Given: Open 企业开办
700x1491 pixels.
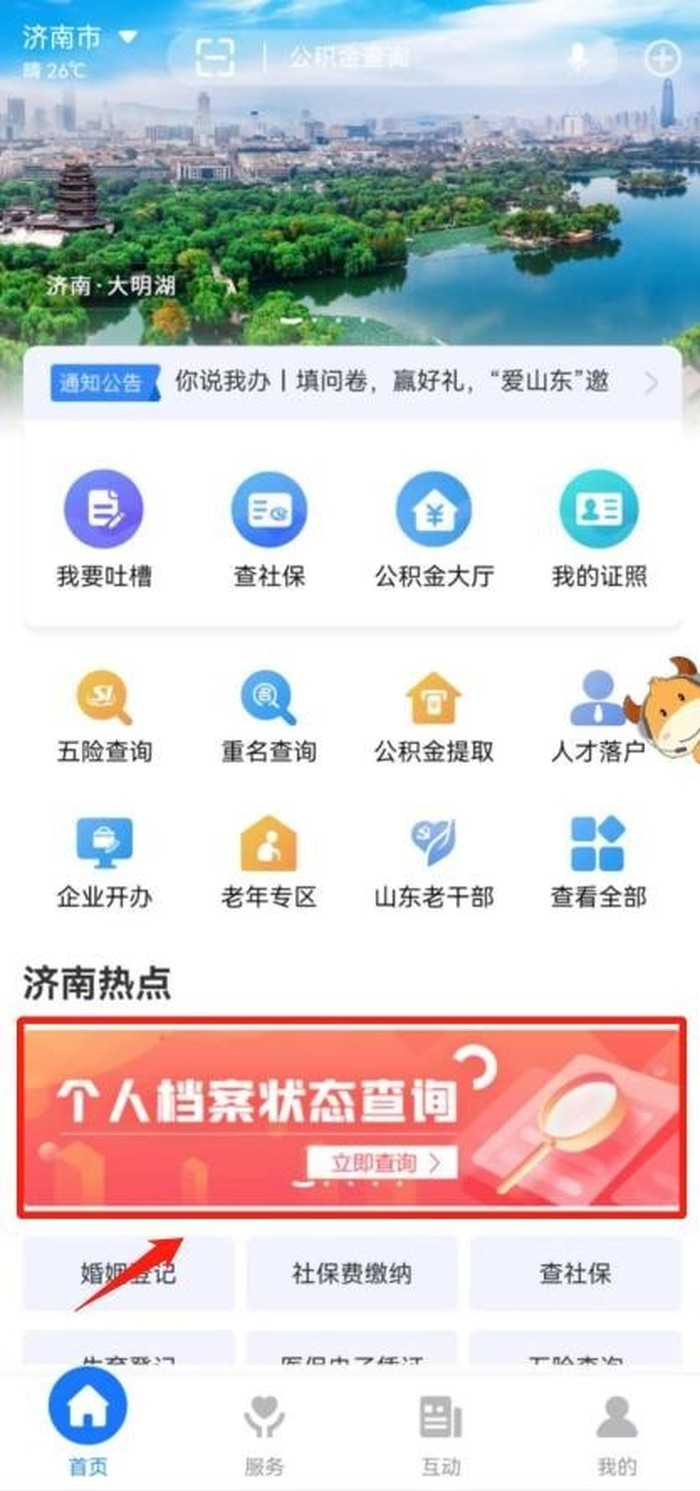Looking at the screenshot, I should pos(104,862).
